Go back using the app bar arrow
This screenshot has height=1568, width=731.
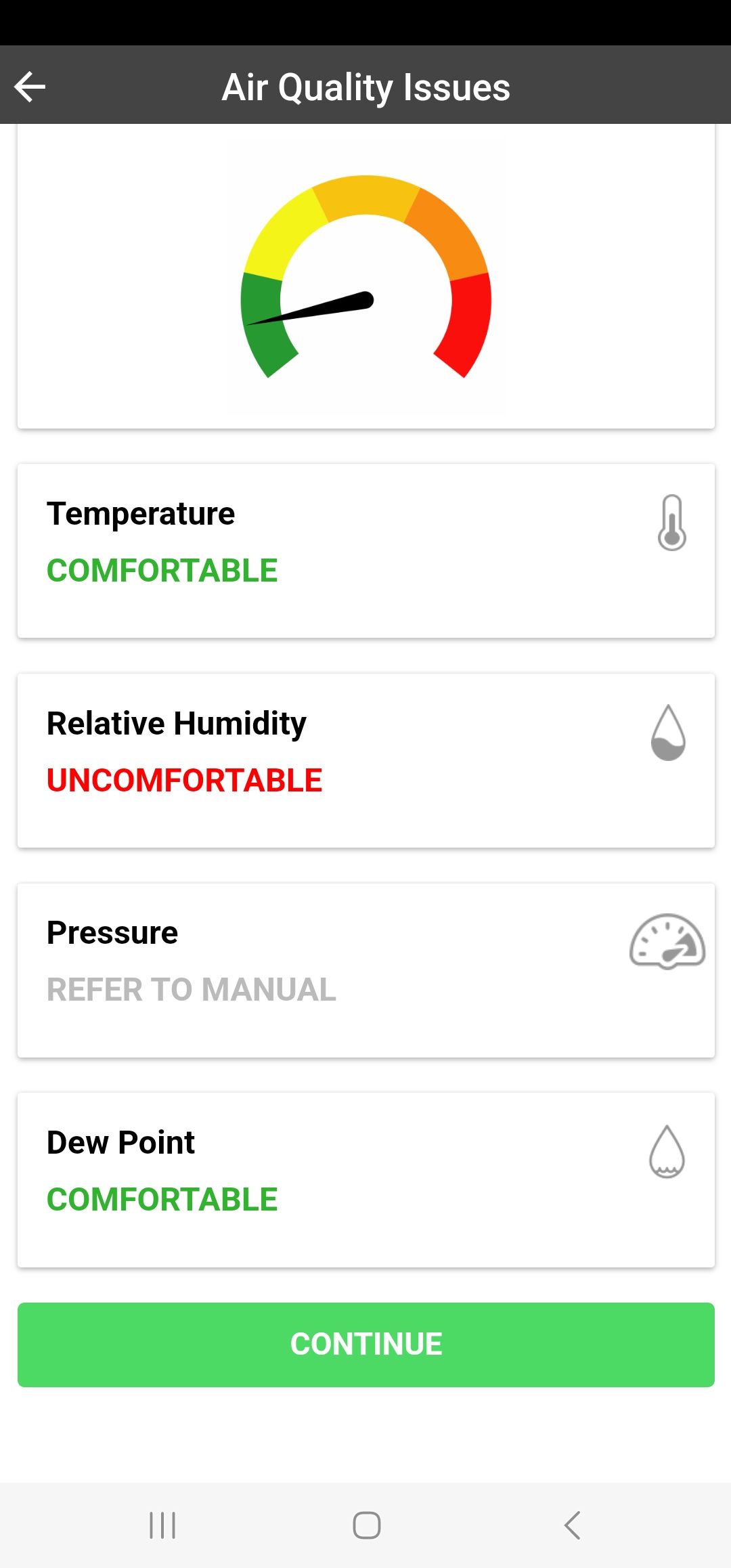coord(30,87)
